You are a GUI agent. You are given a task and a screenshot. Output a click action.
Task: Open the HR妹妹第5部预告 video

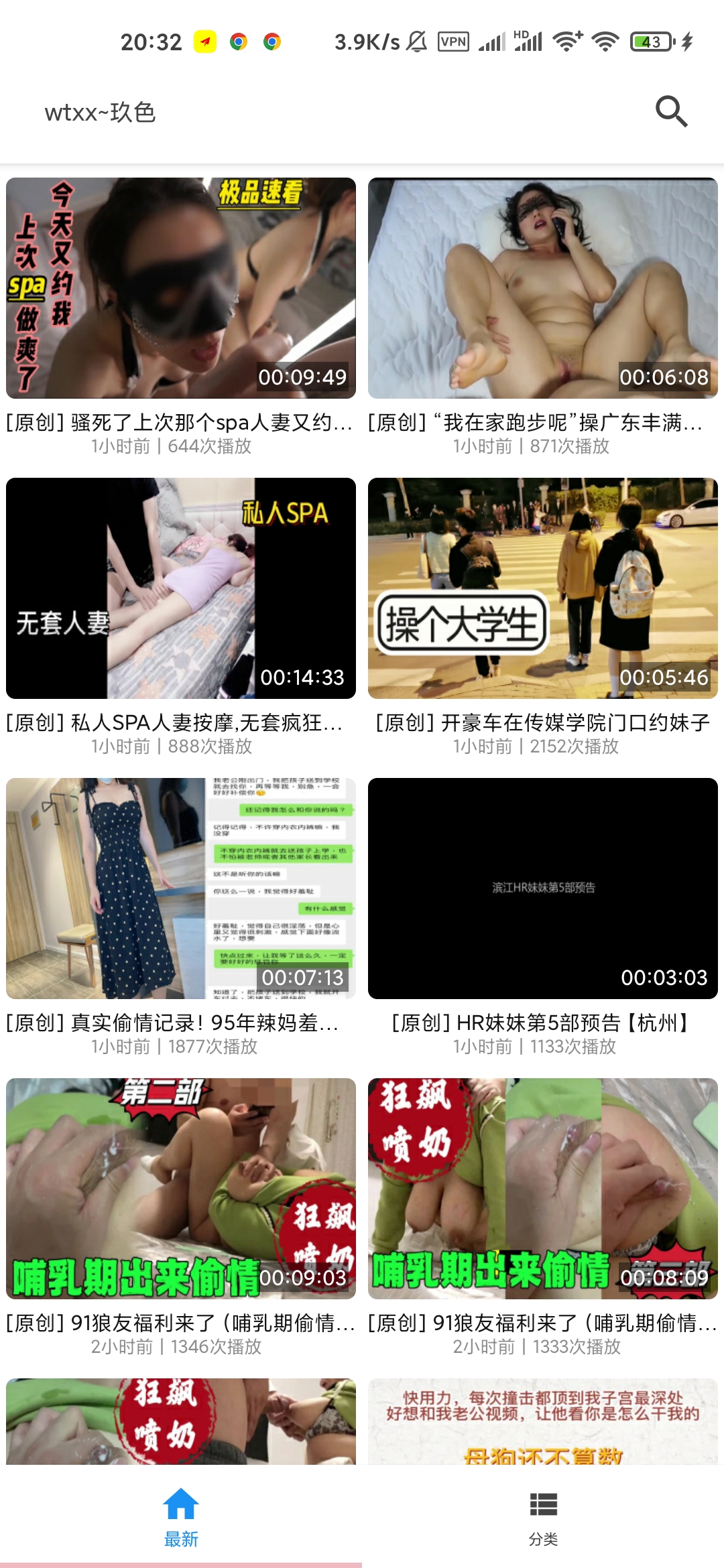pyautogui.click(x=543, y=889)
